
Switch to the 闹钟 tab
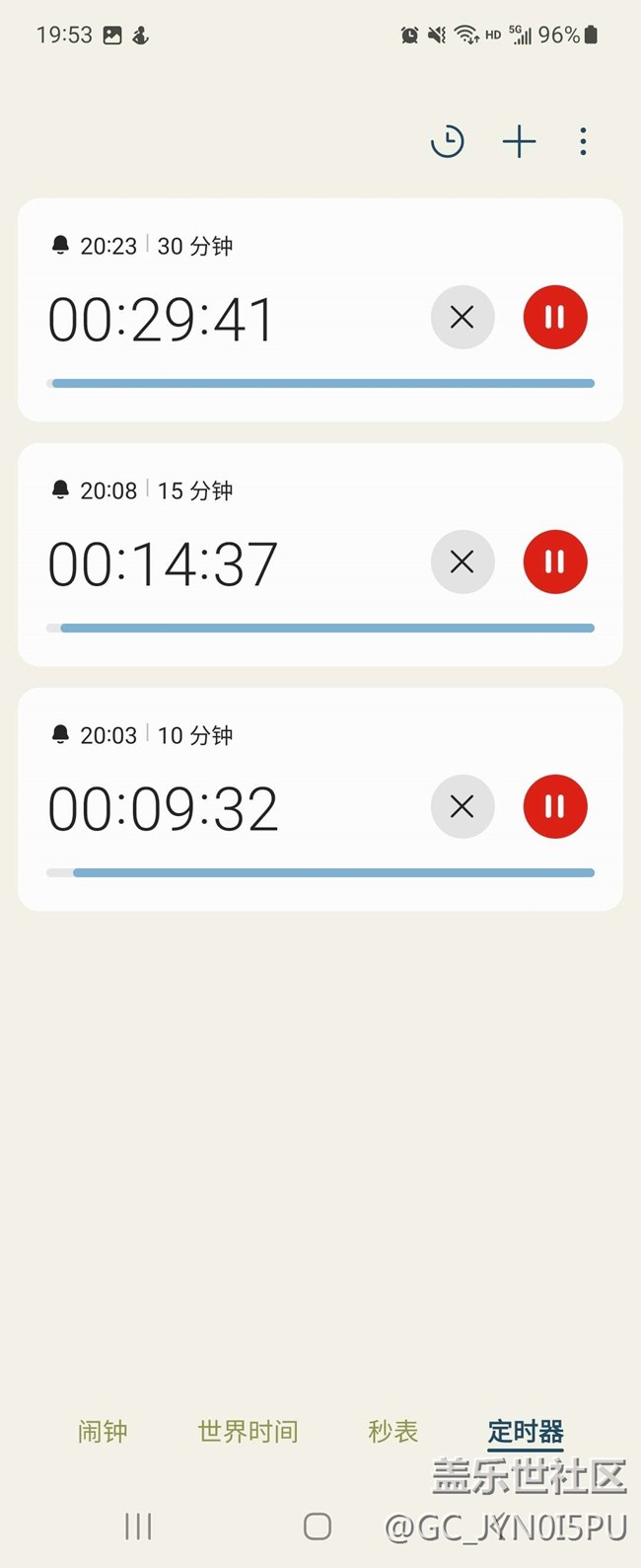point(103,1432)
